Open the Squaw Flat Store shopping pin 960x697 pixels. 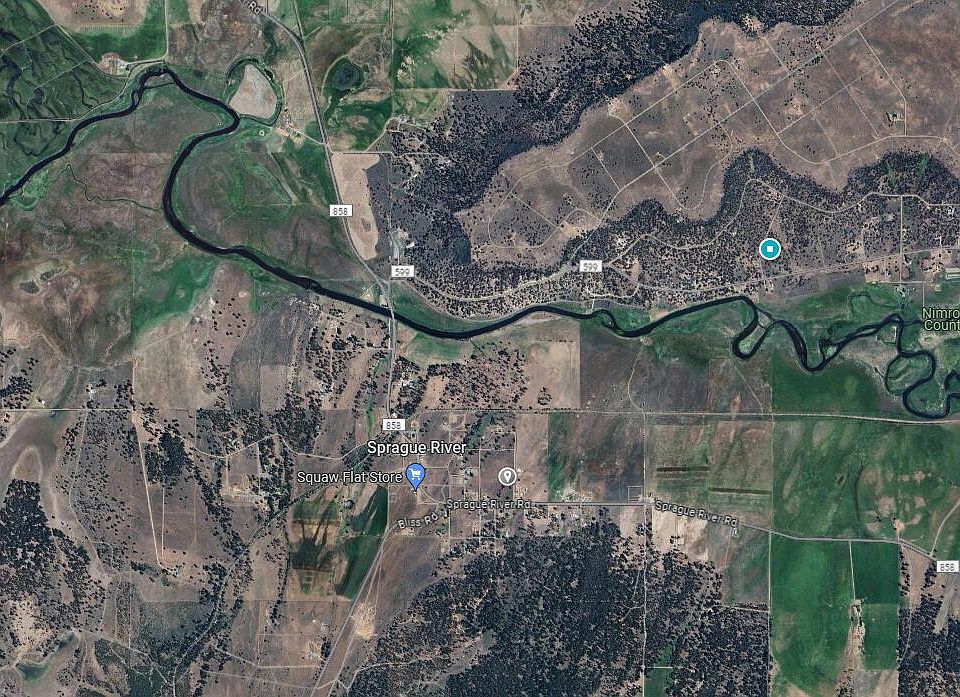coord(416,476)
